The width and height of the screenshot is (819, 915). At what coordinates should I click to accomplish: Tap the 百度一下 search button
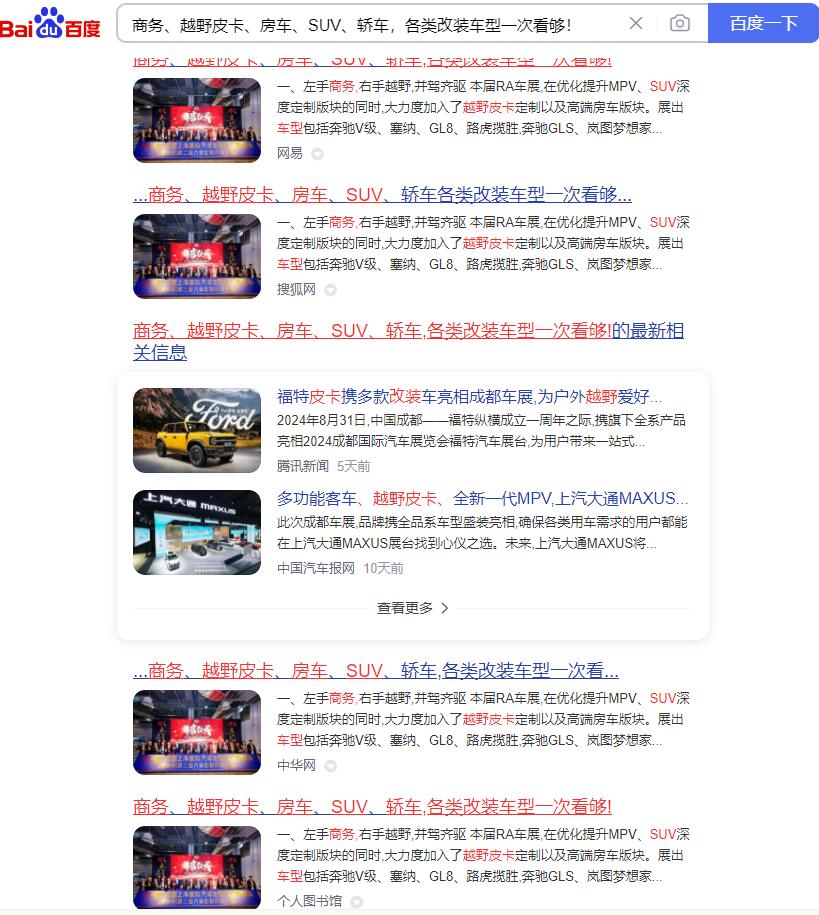coord(763,23)
